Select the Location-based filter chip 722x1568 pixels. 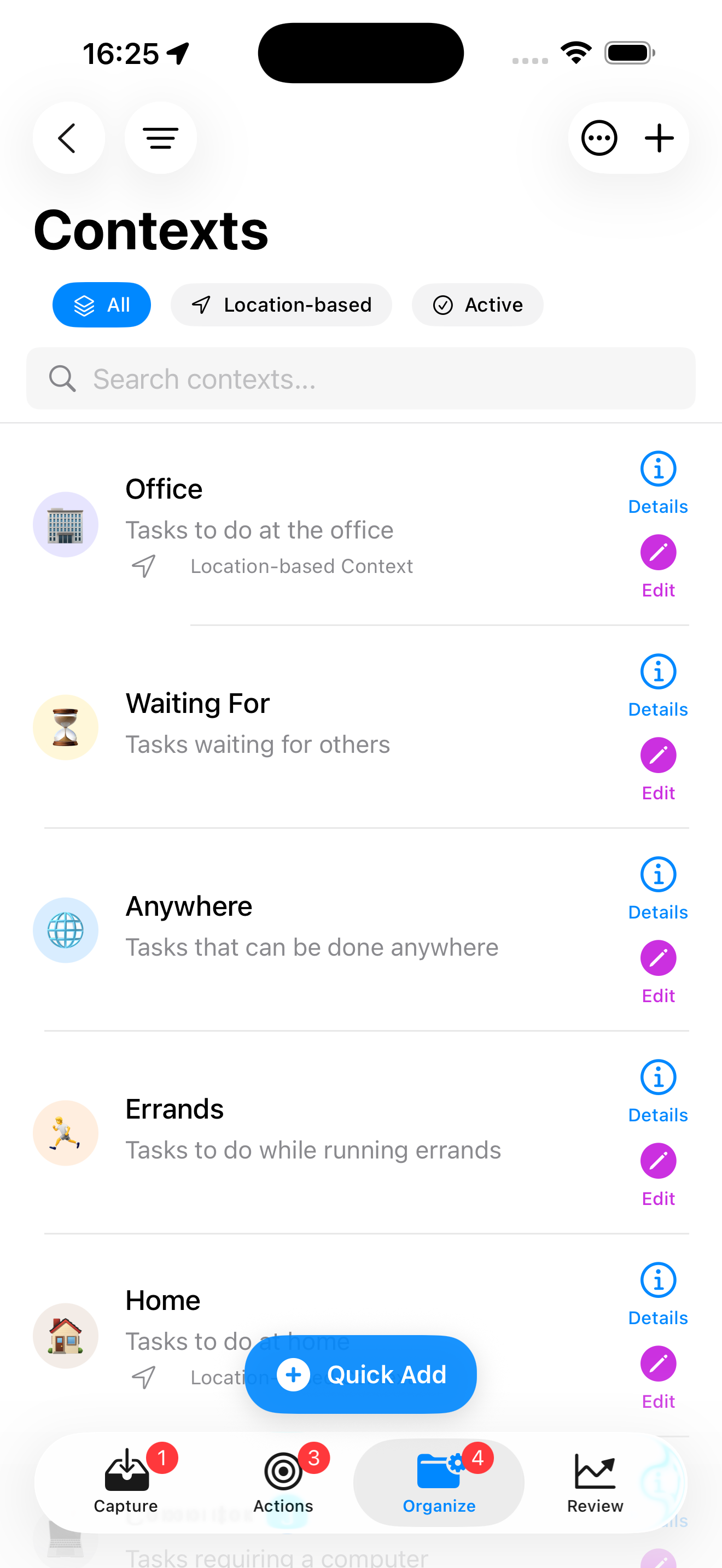point(281,305)
